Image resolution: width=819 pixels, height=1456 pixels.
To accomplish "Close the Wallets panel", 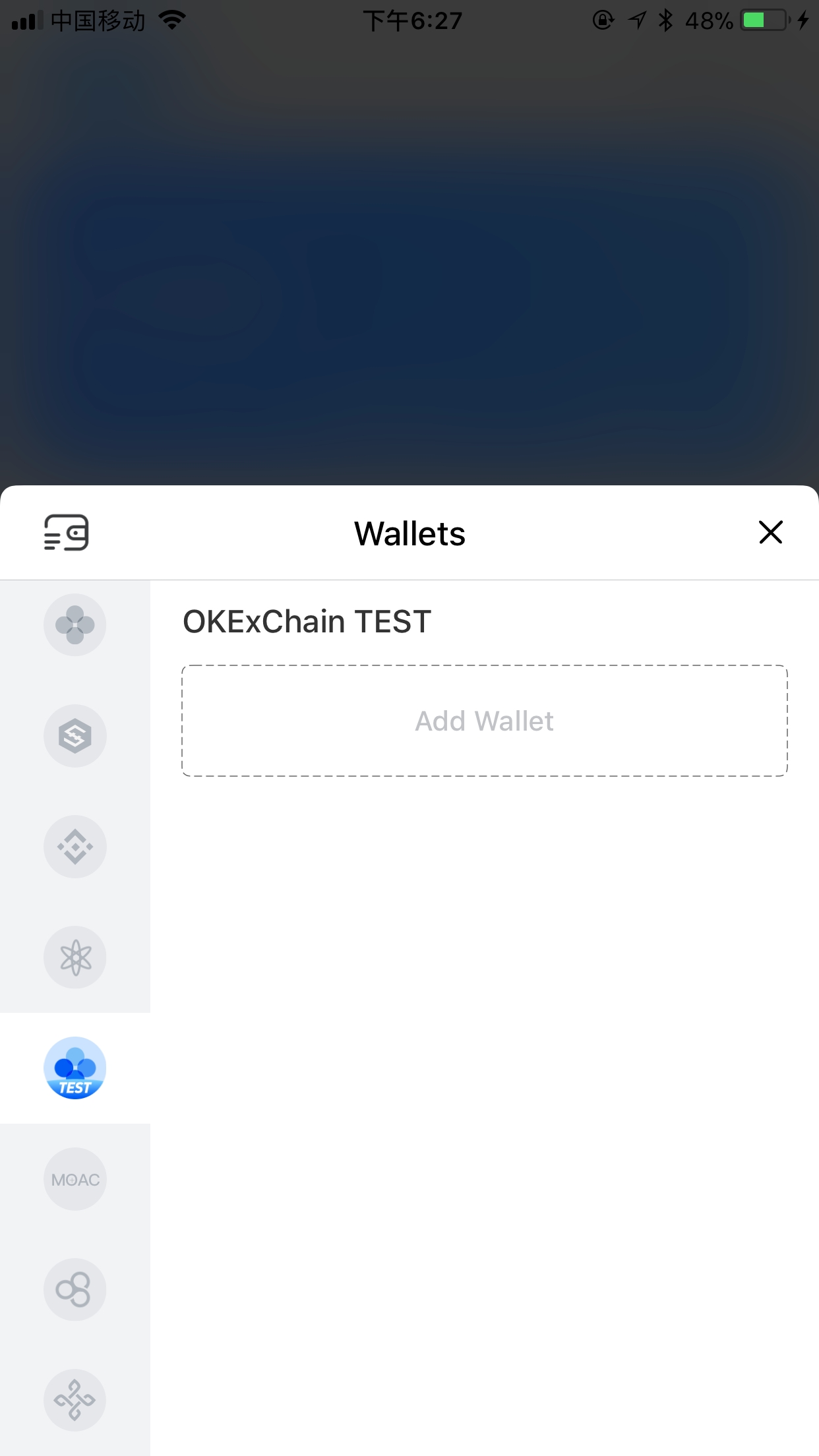I will (x=770, y=532).
